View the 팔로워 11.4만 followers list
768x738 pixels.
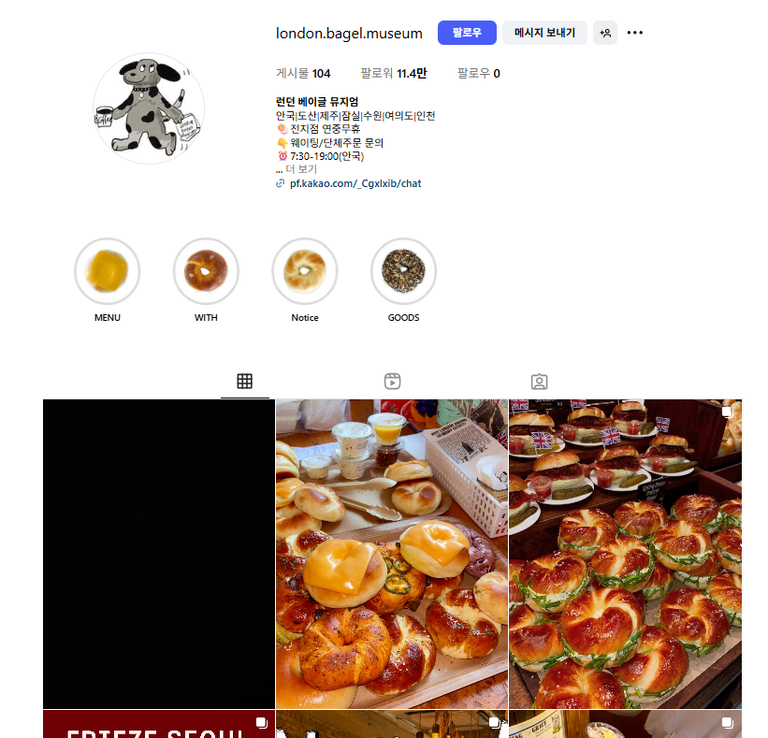click(393, 73)
